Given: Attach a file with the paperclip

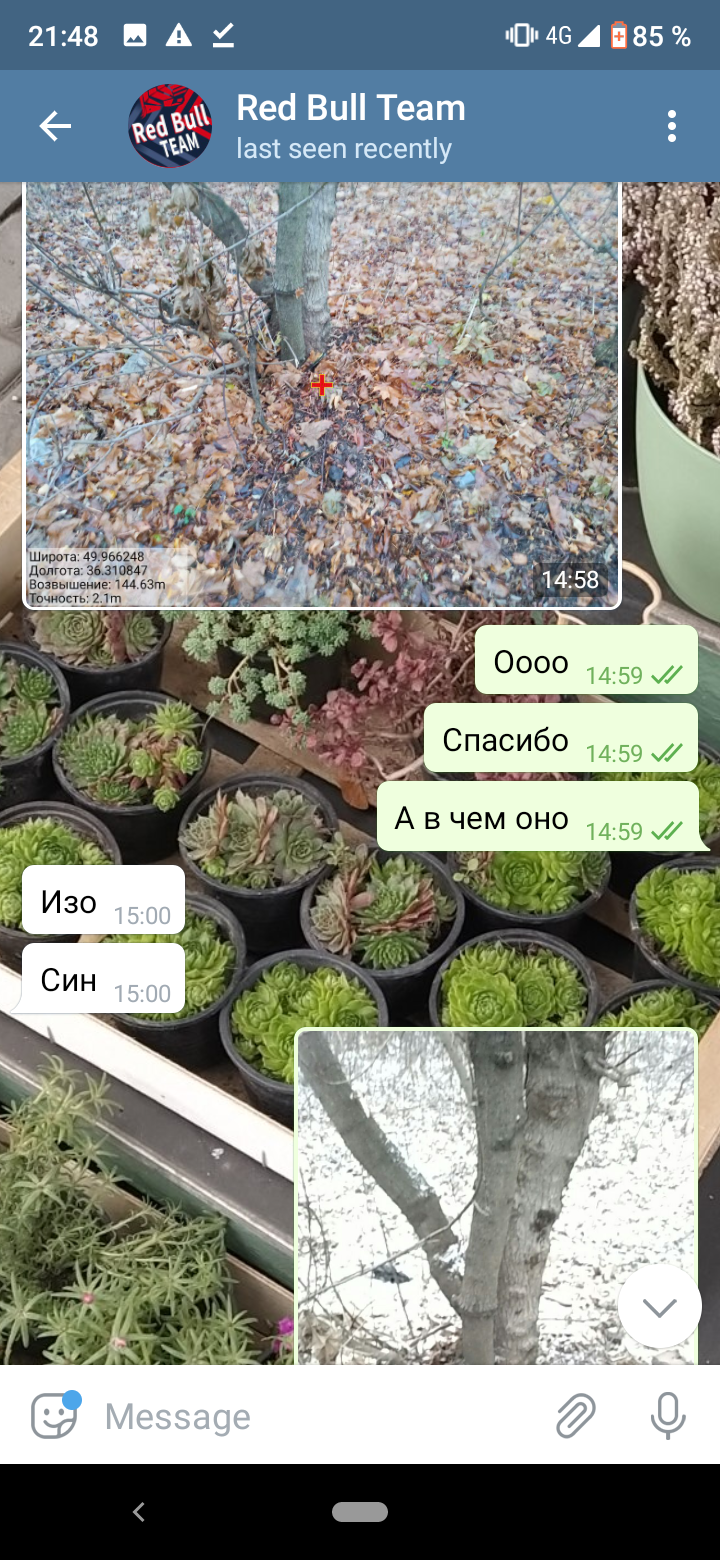Looking at the screenshot, I should pyautogui.click(x=575, y=1416).
